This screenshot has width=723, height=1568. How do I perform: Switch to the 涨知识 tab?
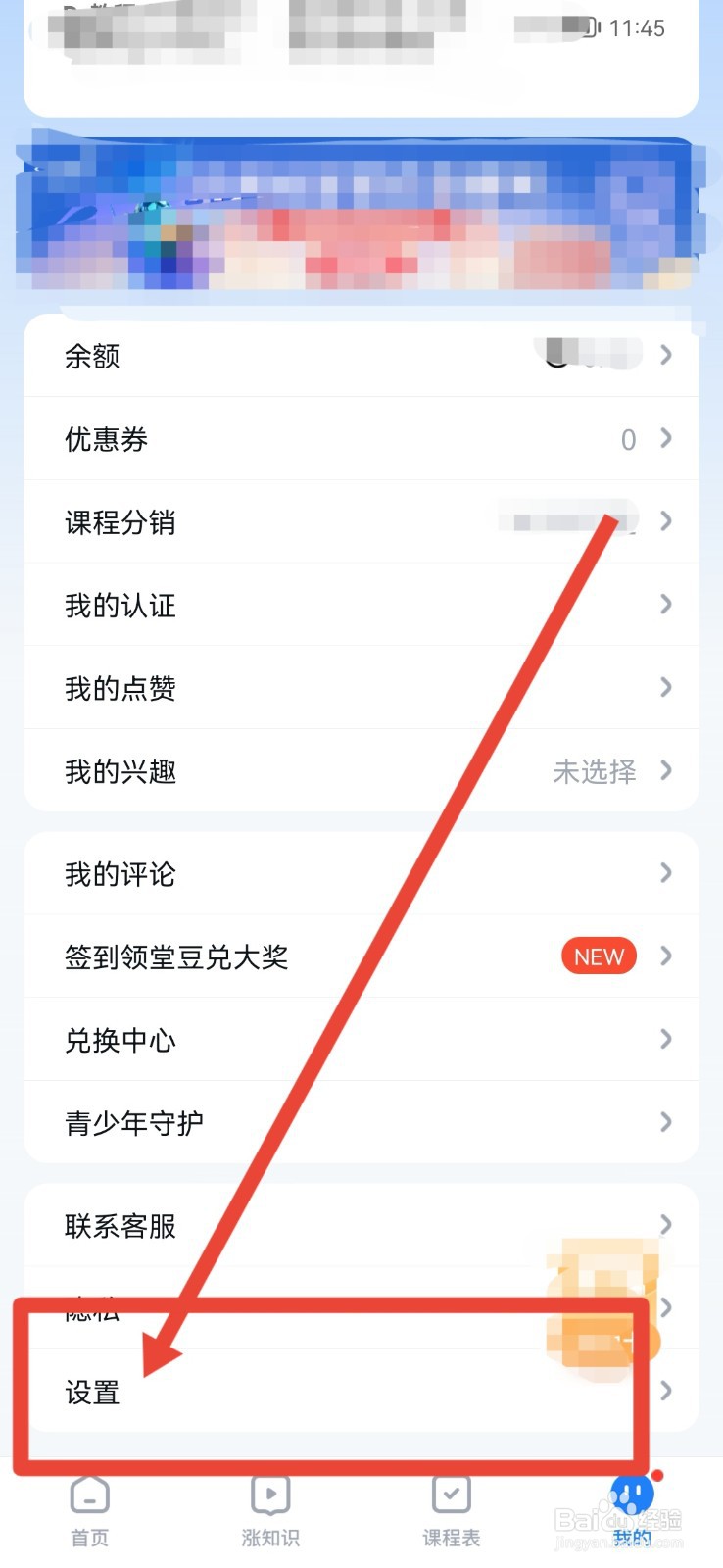(x=269, y=1514)
